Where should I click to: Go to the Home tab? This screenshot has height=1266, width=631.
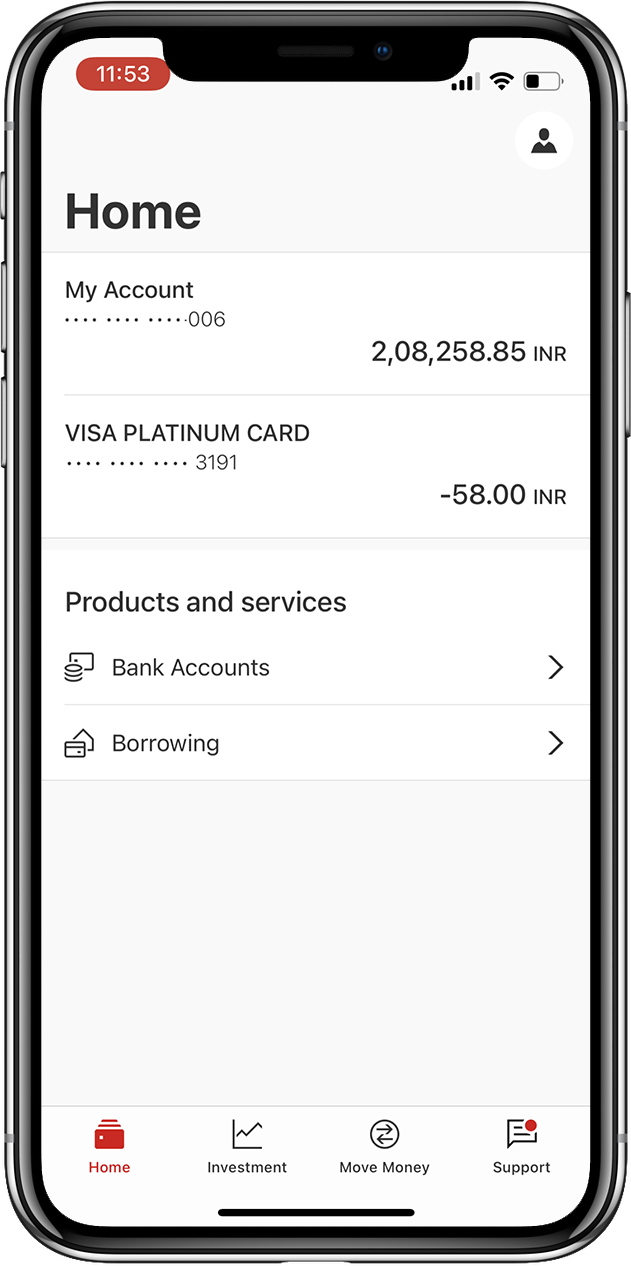coord(109,1147)
